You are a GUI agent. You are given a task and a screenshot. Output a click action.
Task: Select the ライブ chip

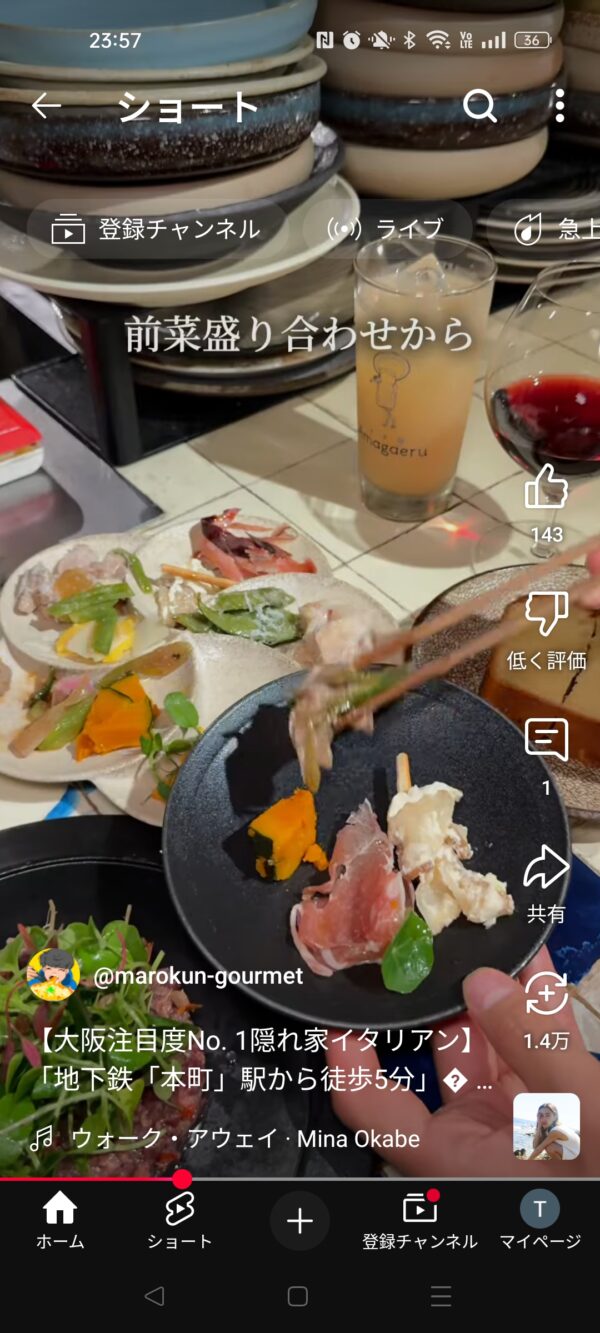pos(387,229)
